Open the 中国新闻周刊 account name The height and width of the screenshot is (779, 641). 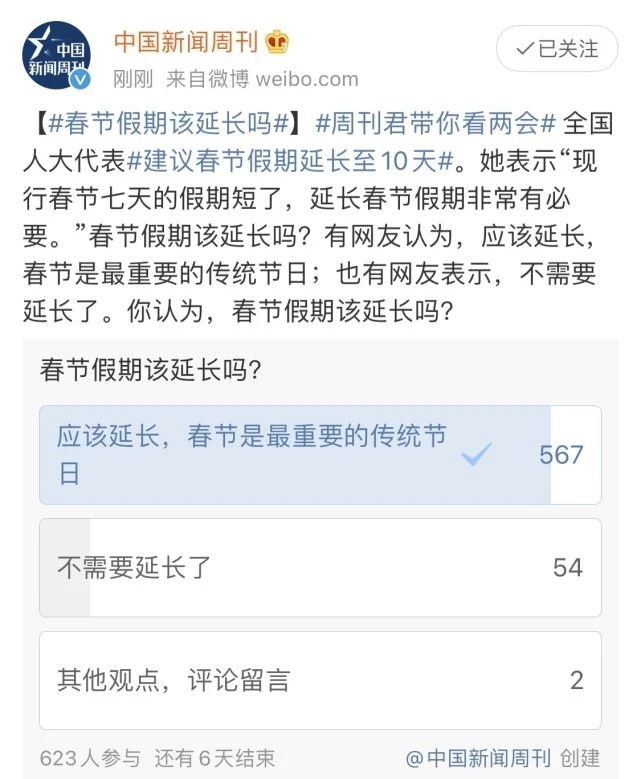pos(186,42)
